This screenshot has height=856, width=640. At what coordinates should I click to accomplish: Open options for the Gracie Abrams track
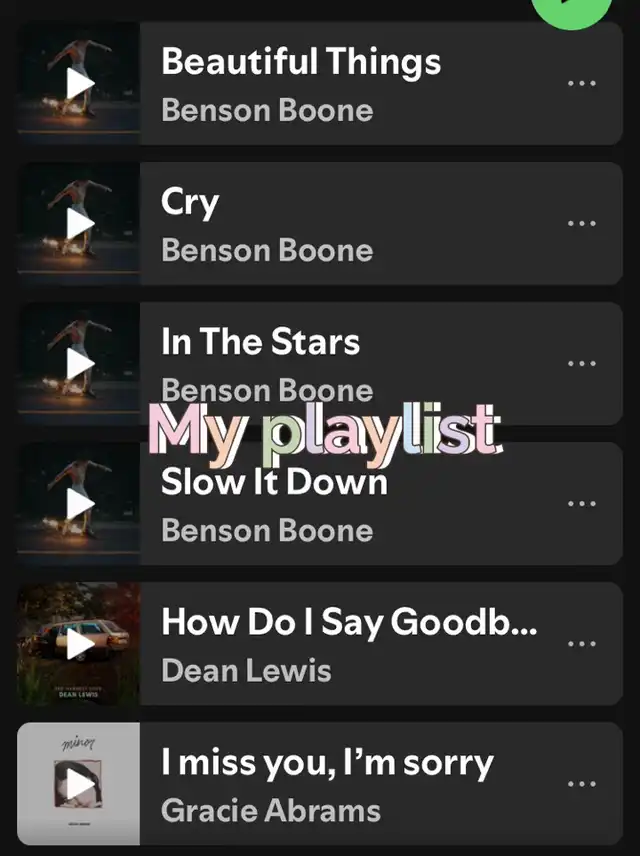tap(581, 784)
